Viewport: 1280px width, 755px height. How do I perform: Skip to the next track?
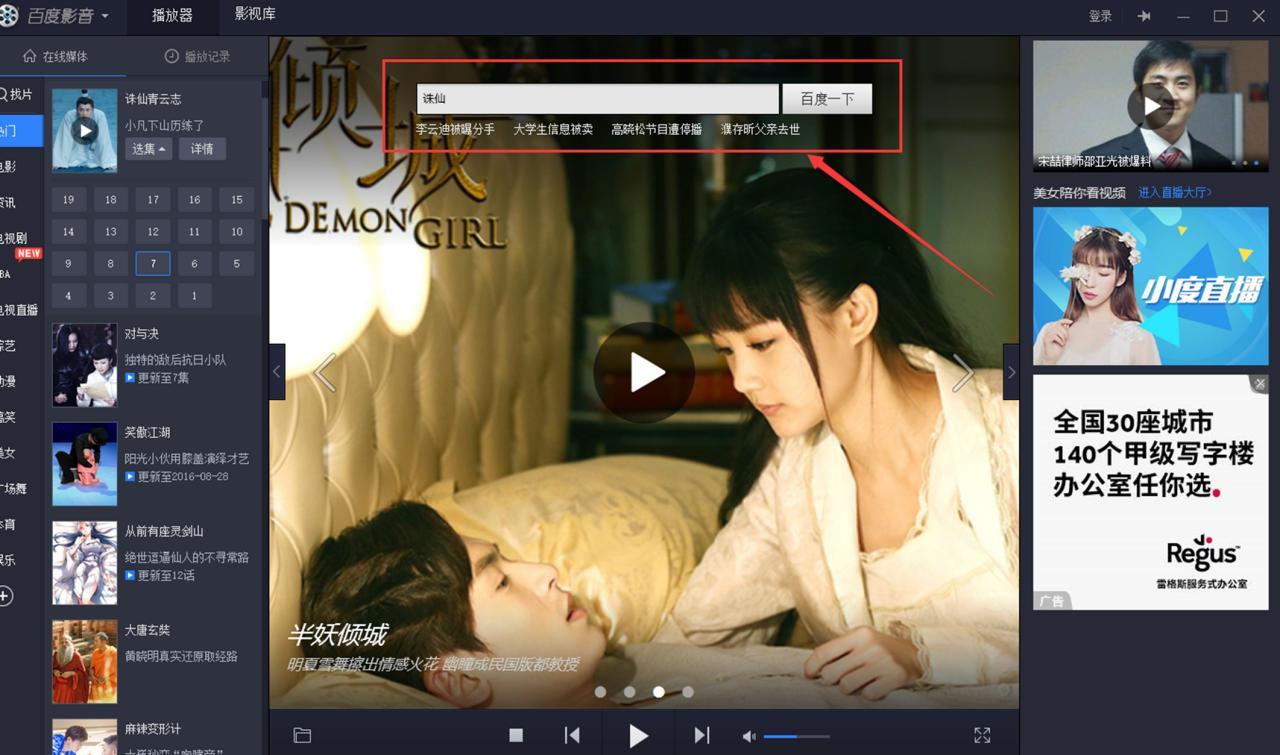coord(702,735)
